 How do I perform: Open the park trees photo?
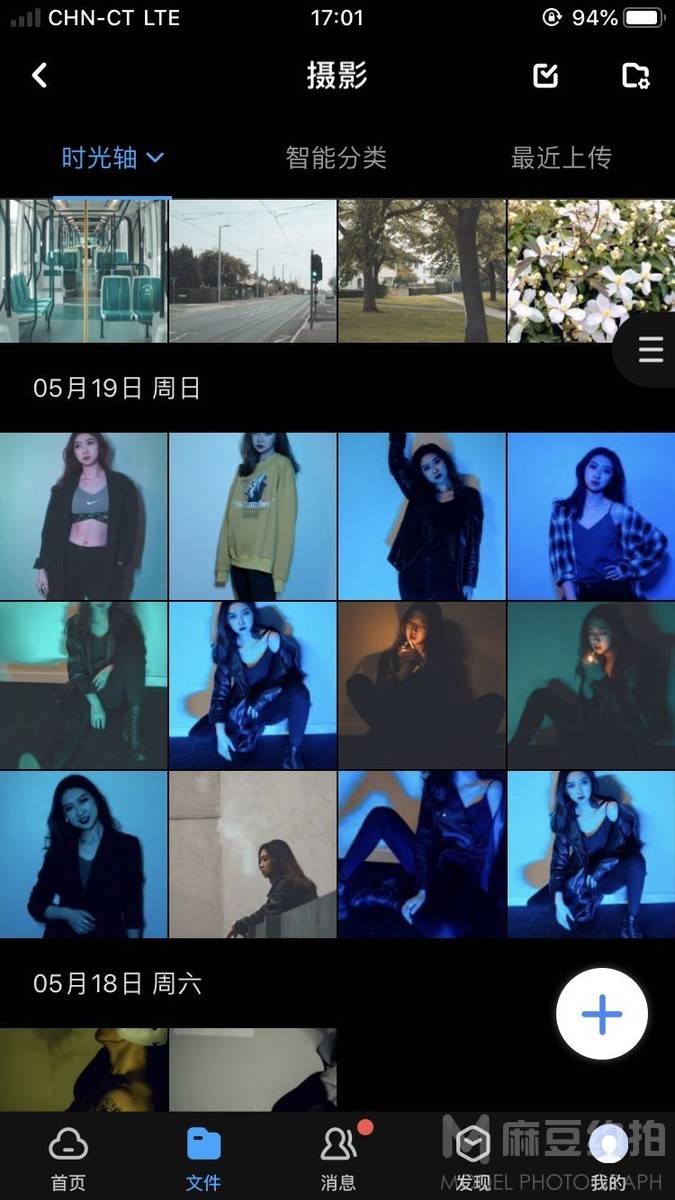tap(421, 271)
